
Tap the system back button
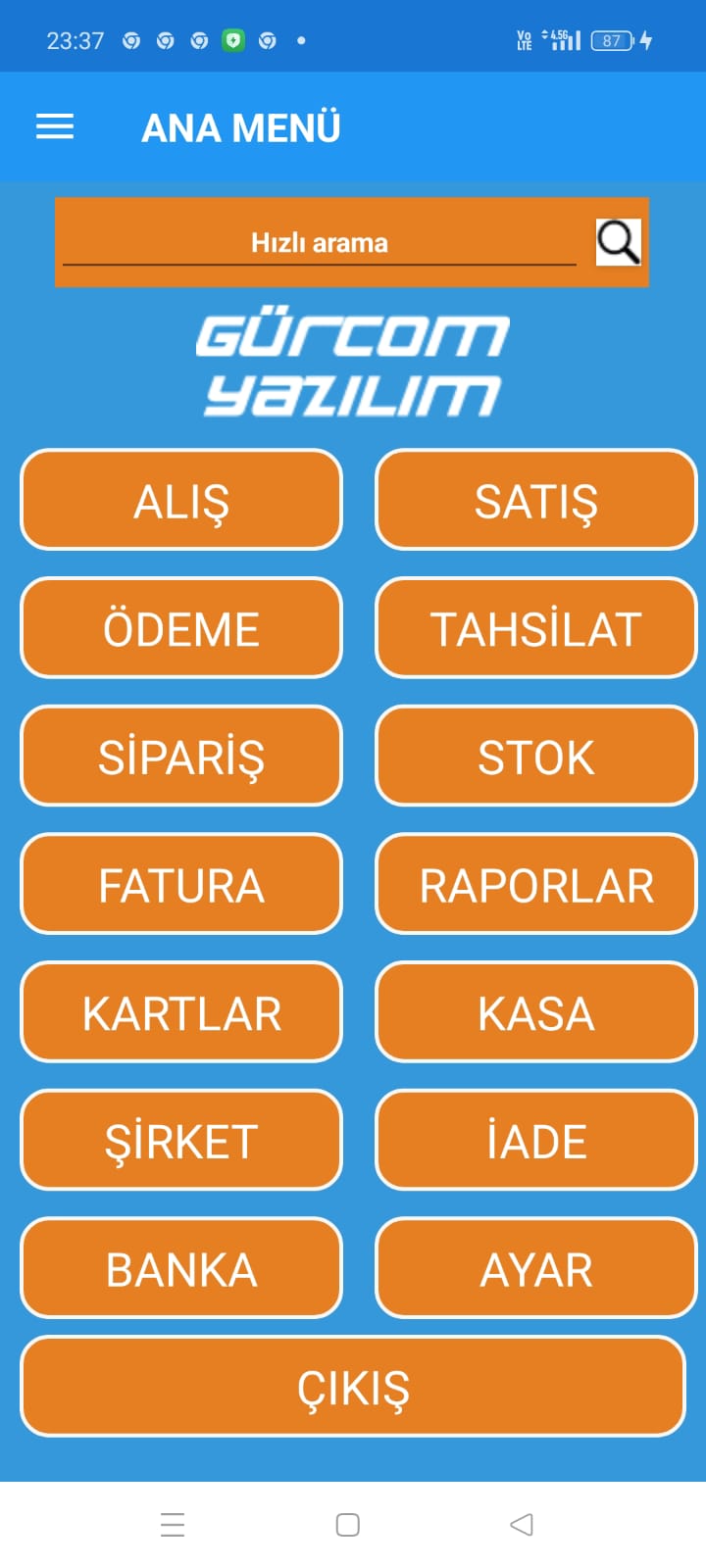click(522, 1525)
